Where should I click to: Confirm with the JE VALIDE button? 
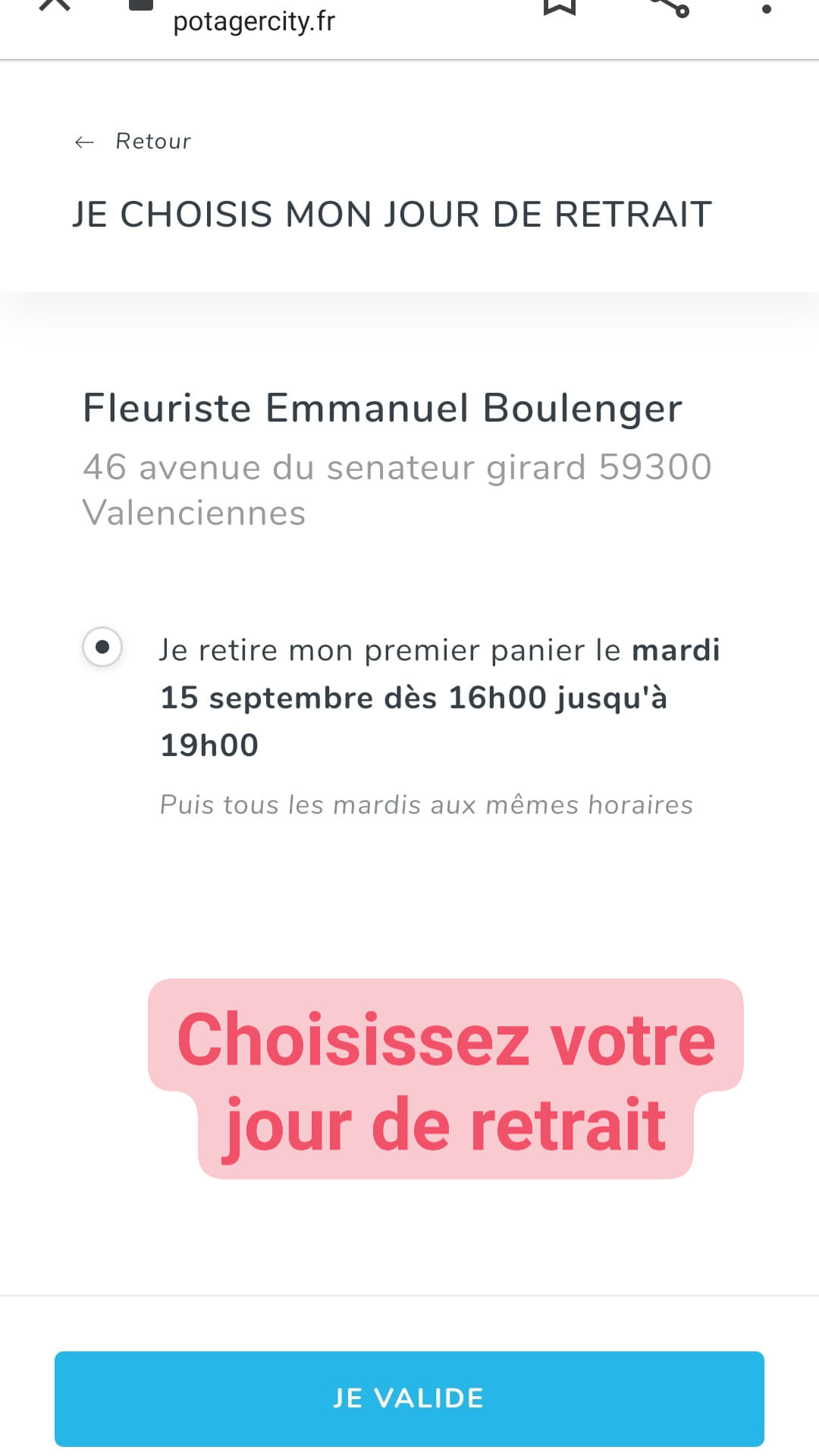coord(409,1398)
